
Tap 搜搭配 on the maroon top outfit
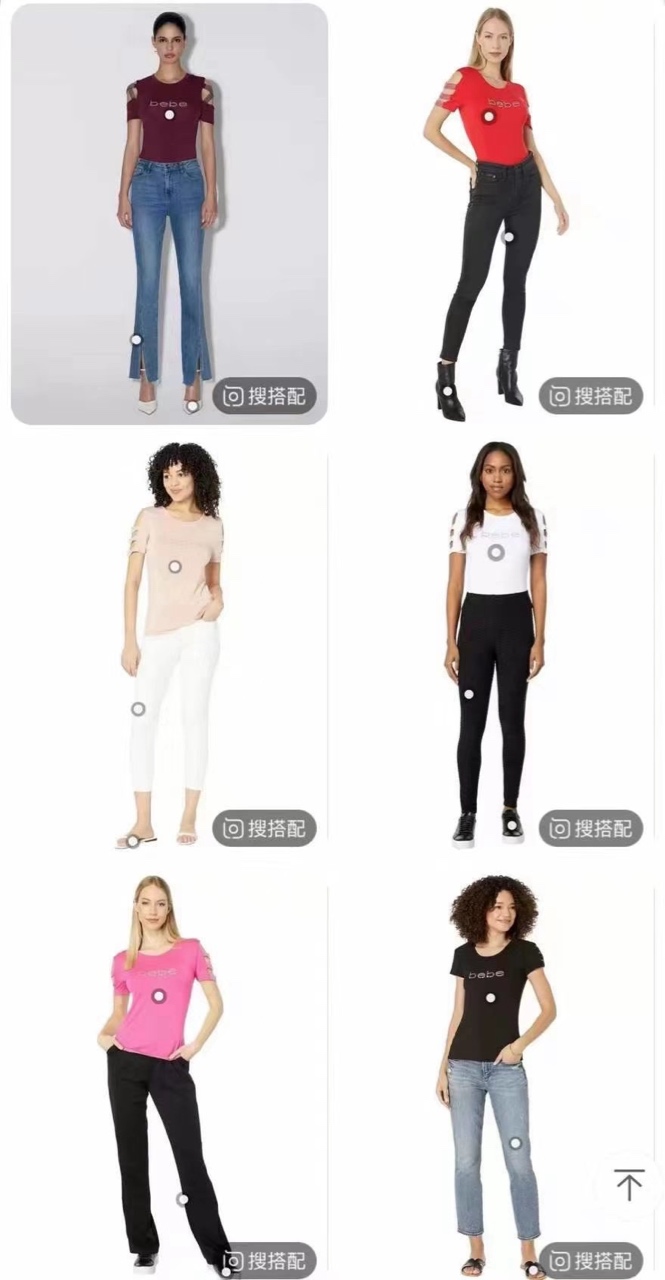tap(264, 396)
